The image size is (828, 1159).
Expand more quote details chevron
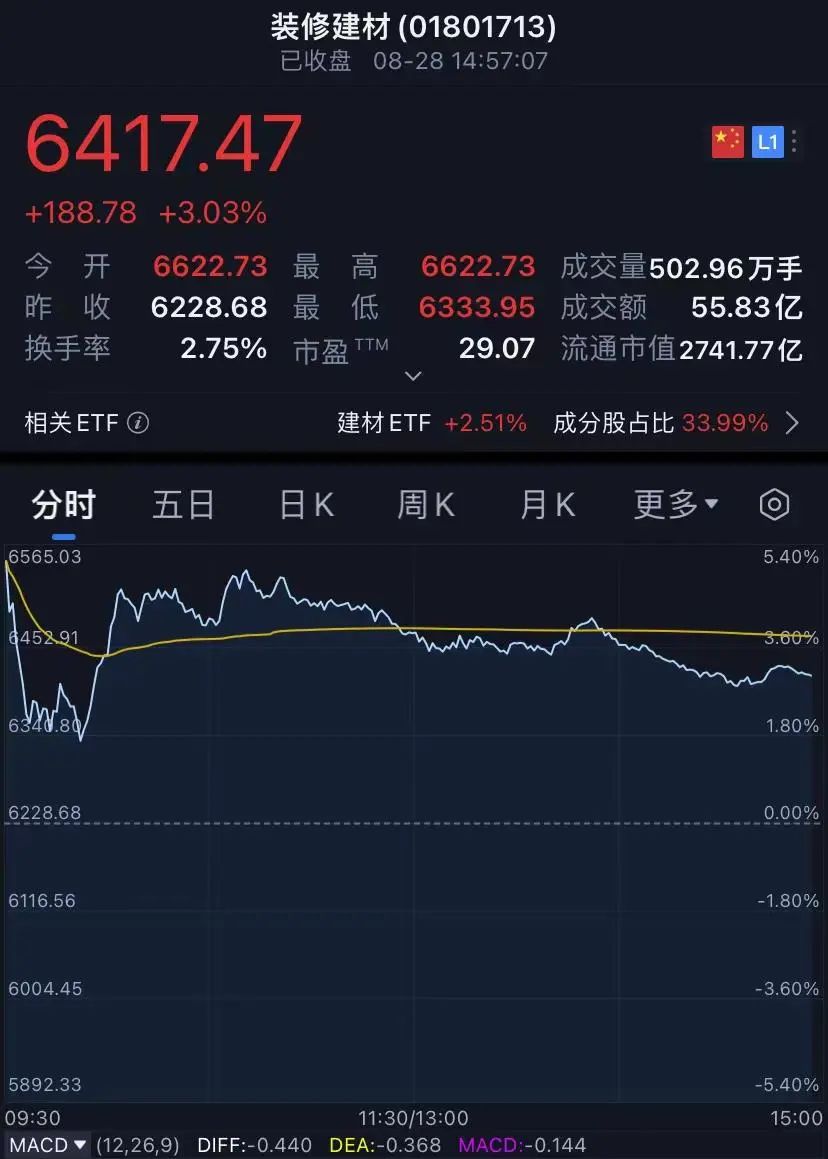click(413, 376)
